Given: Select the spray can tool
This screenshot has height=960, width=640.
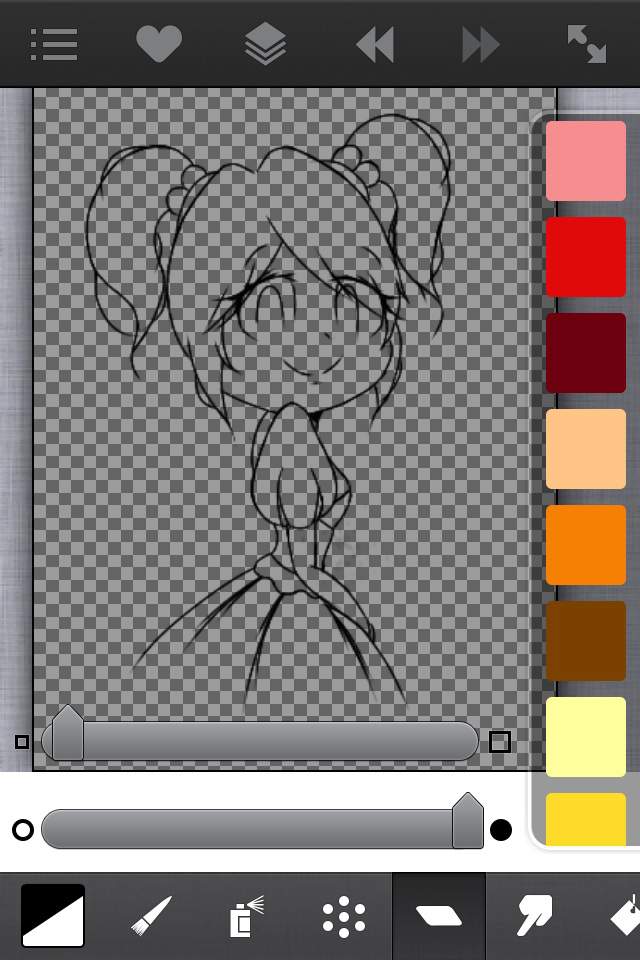Looking at the screenshot, I should coord(245,916).
